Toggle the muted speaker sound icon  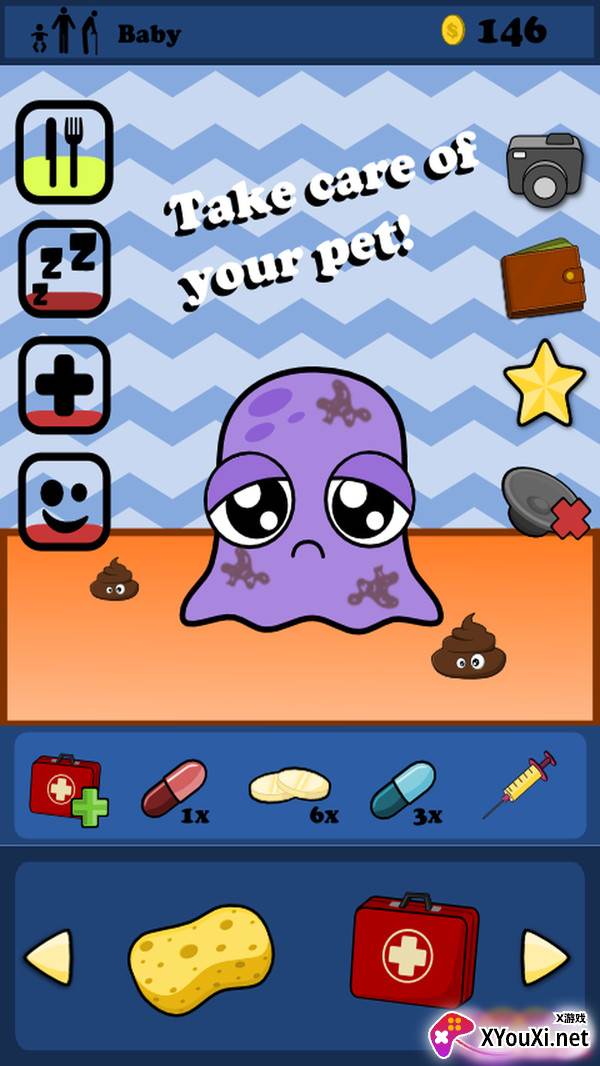point(546,502)
